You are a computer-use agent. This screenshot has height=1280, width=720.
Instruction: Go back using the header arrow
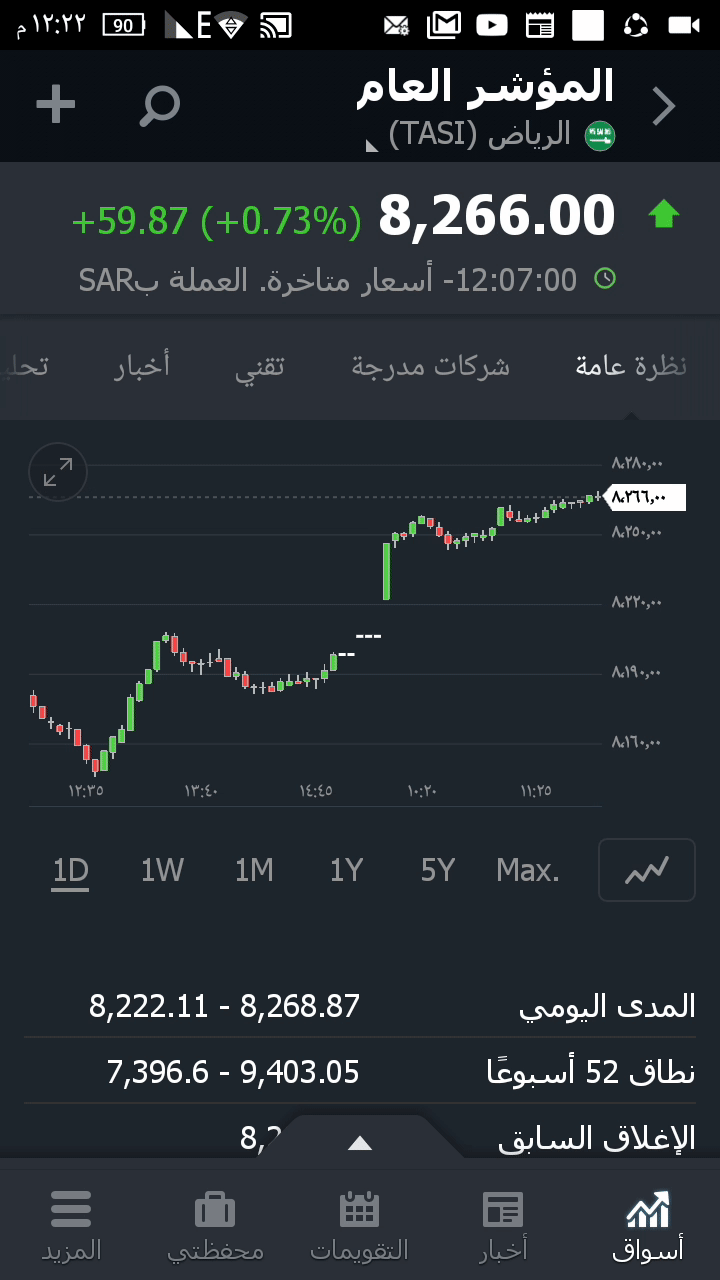pos(664,106)
